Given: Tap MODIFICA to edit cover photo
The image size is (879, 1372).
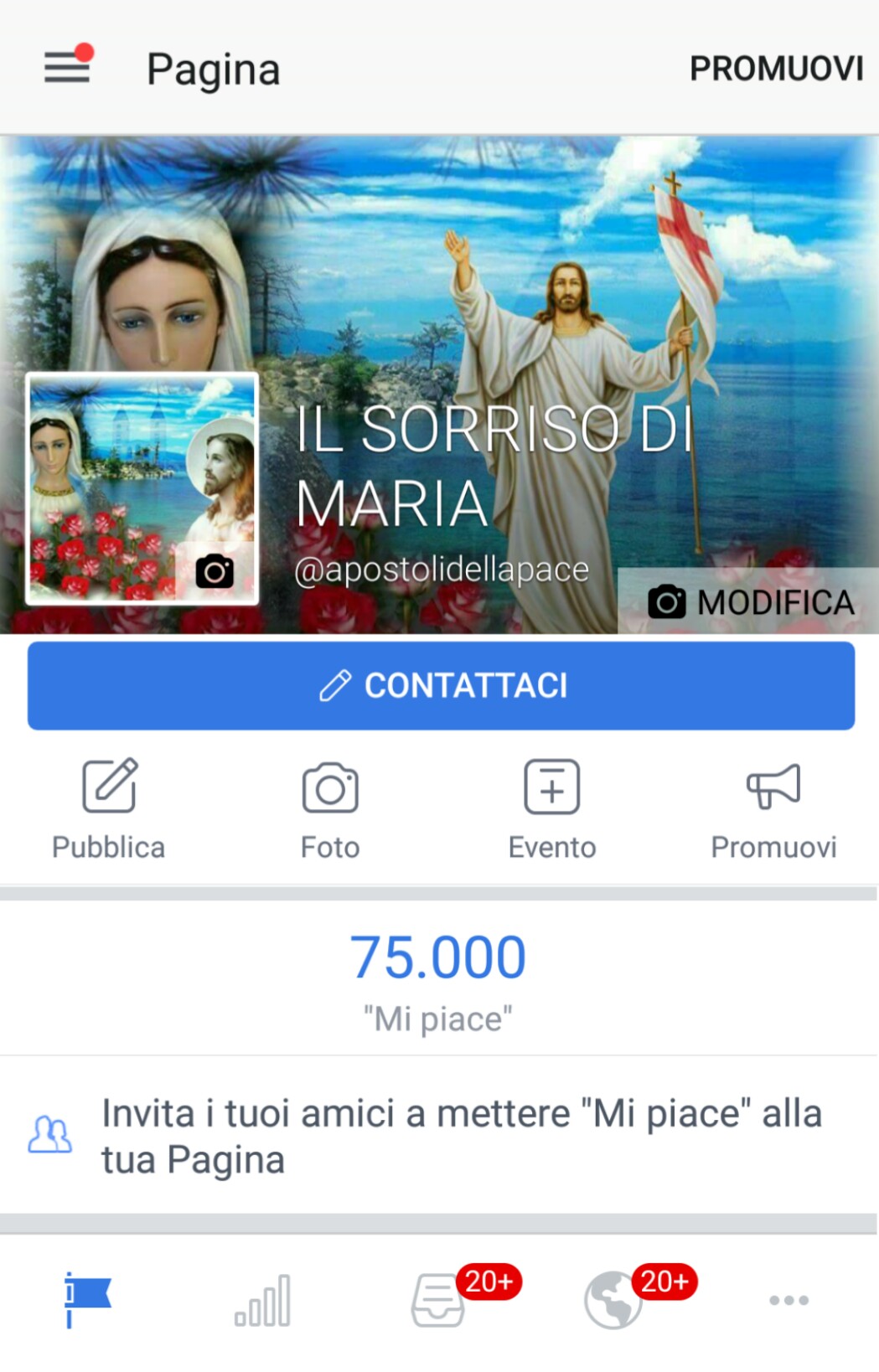Looking at the screenshot, I should point(750,602).
